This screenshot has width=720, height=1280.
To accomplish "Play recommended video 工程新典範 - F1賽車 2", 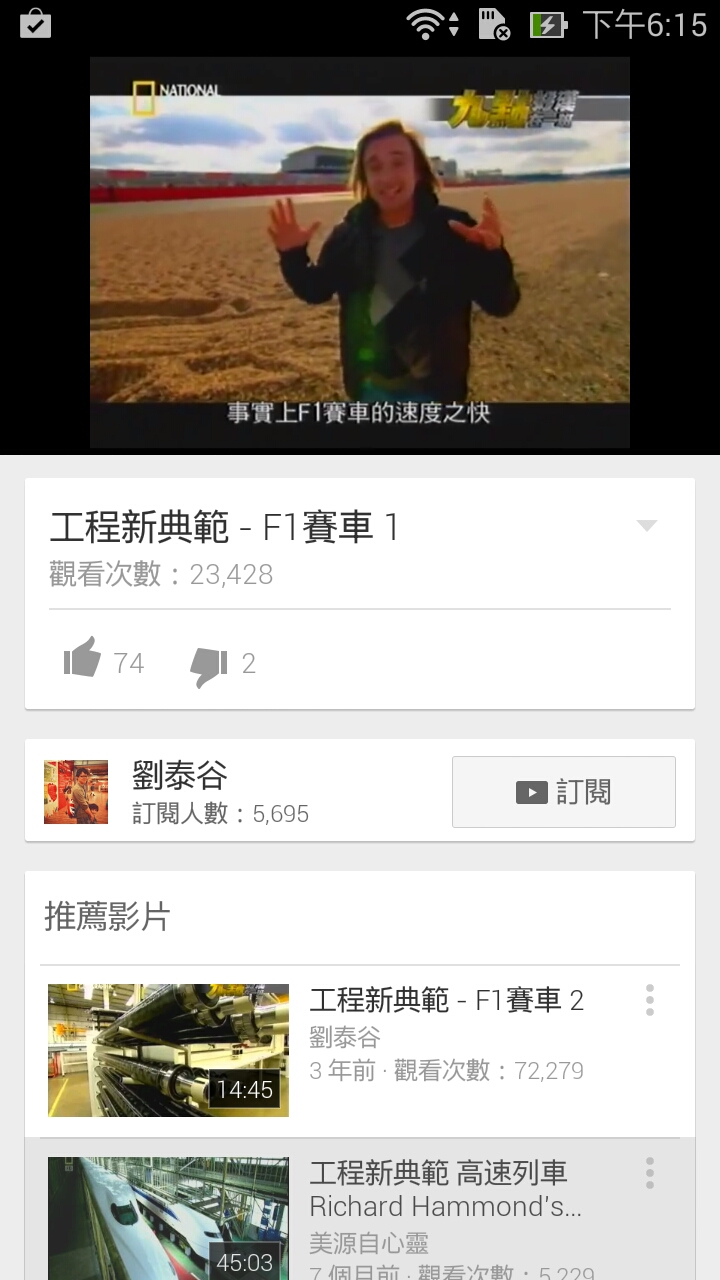I will coord(168,1050).
